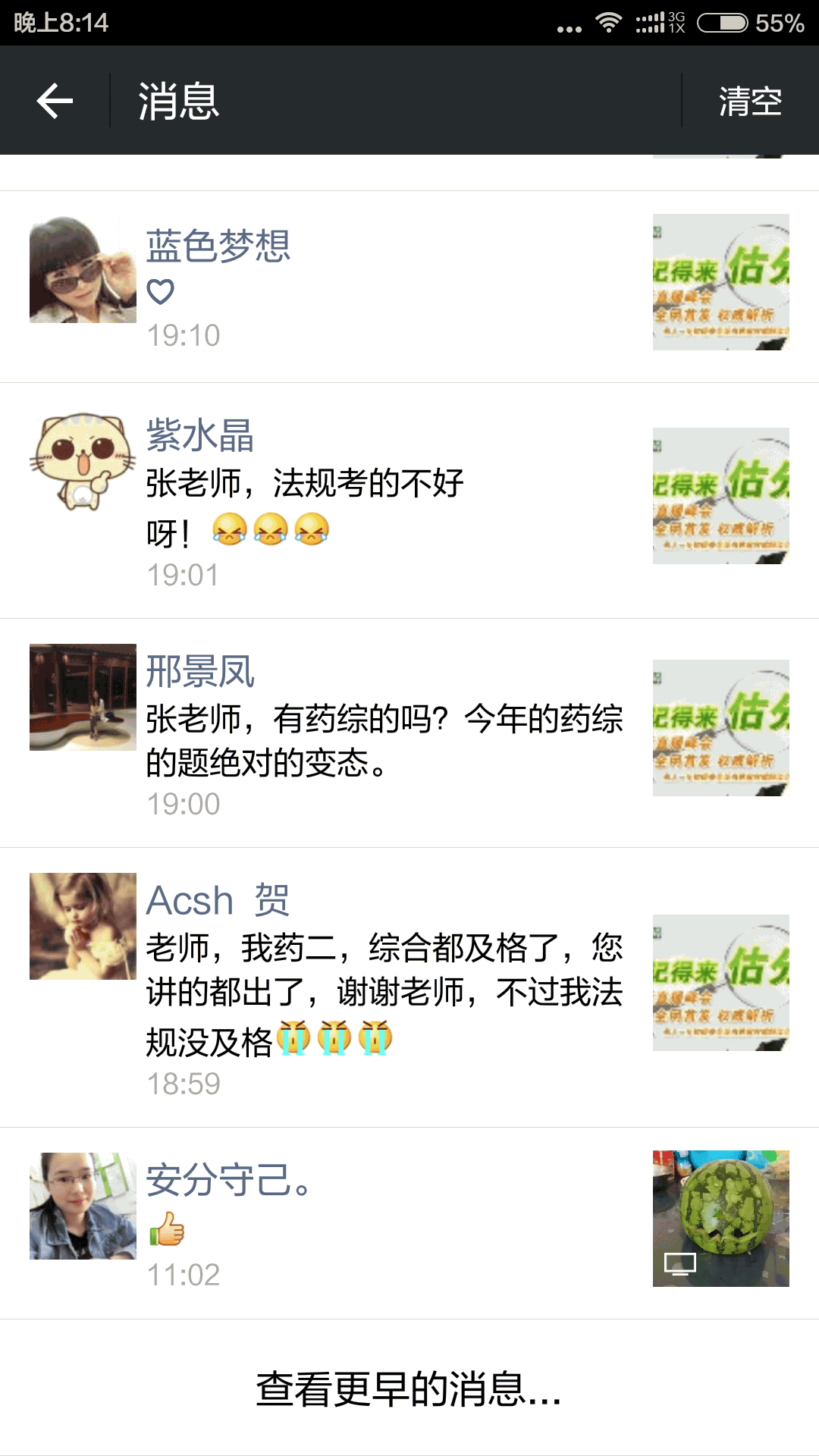Open 蓝色梦想's like notification
The height and width of the screenshot is (1456, 819).
[x=379, y=288]
